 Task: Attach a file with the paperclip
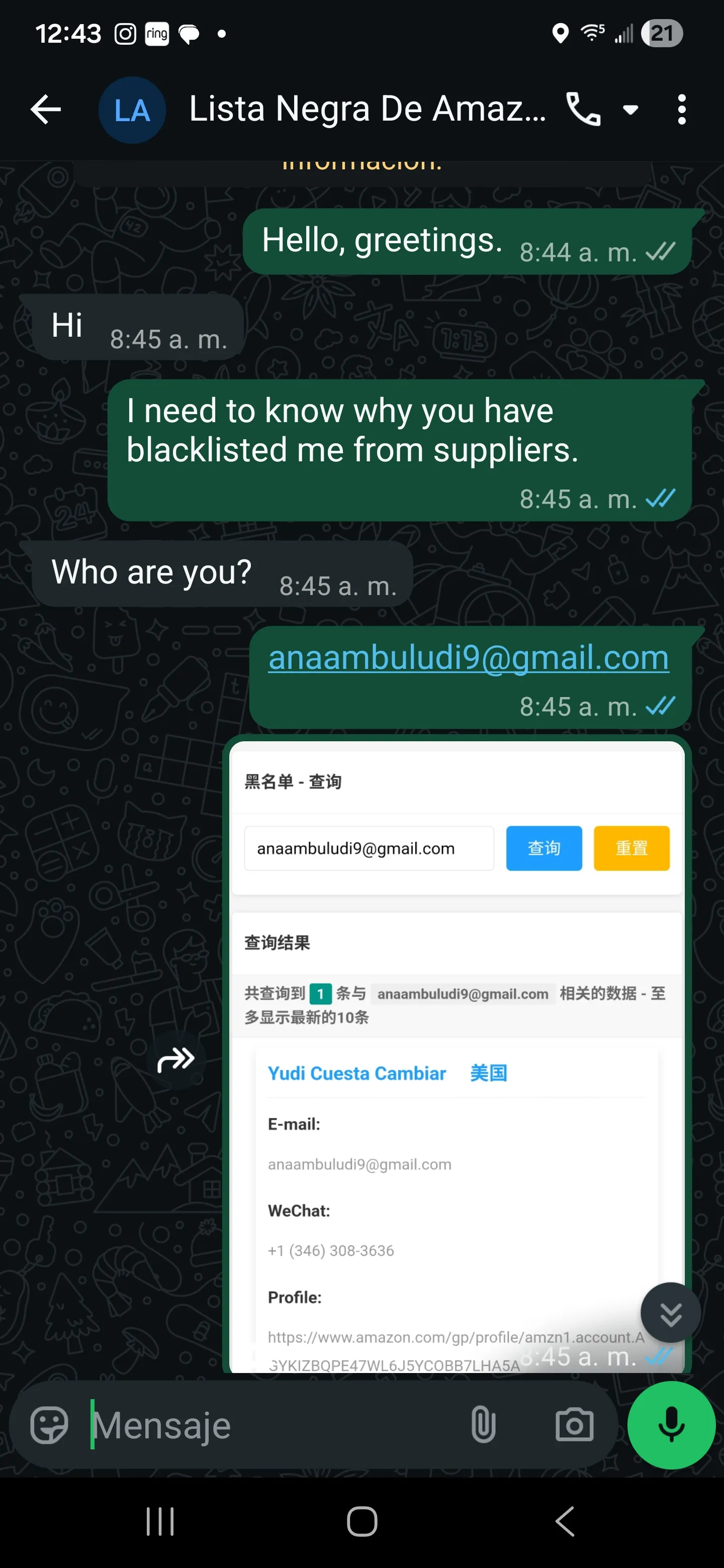(483, 1425)
